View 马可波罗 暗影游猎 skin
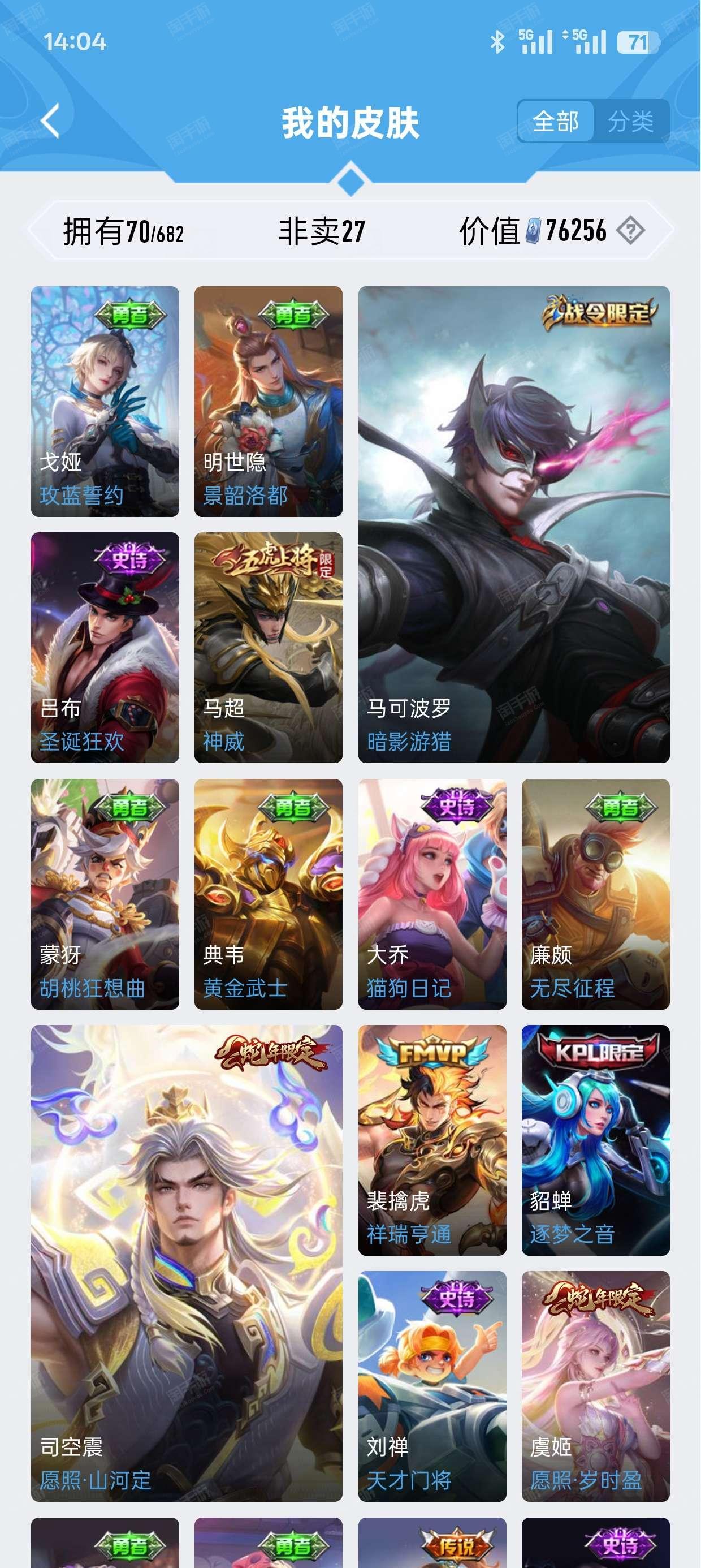The image size is (701, 1568). [x=513, y=524]
